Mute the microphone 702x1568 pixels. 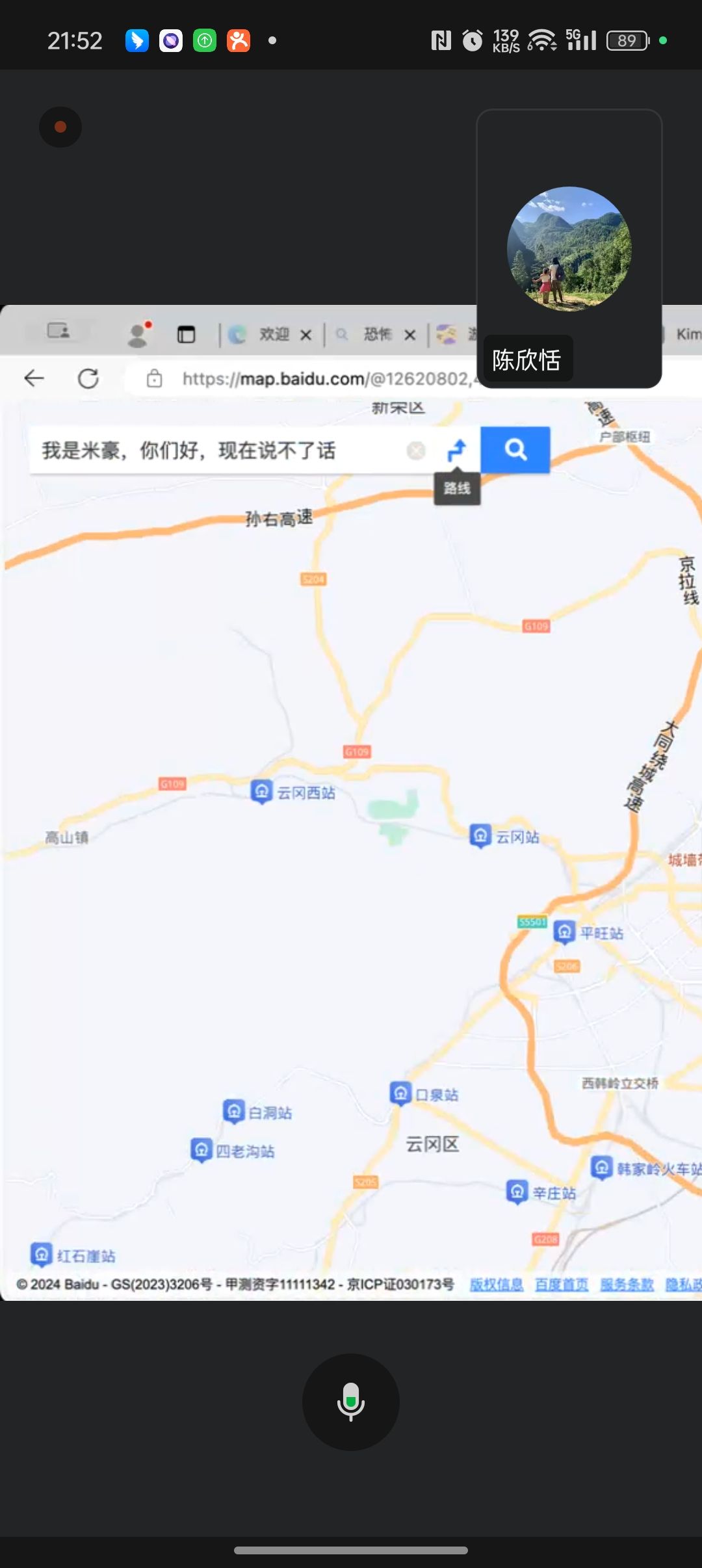tap(350, 1401)
